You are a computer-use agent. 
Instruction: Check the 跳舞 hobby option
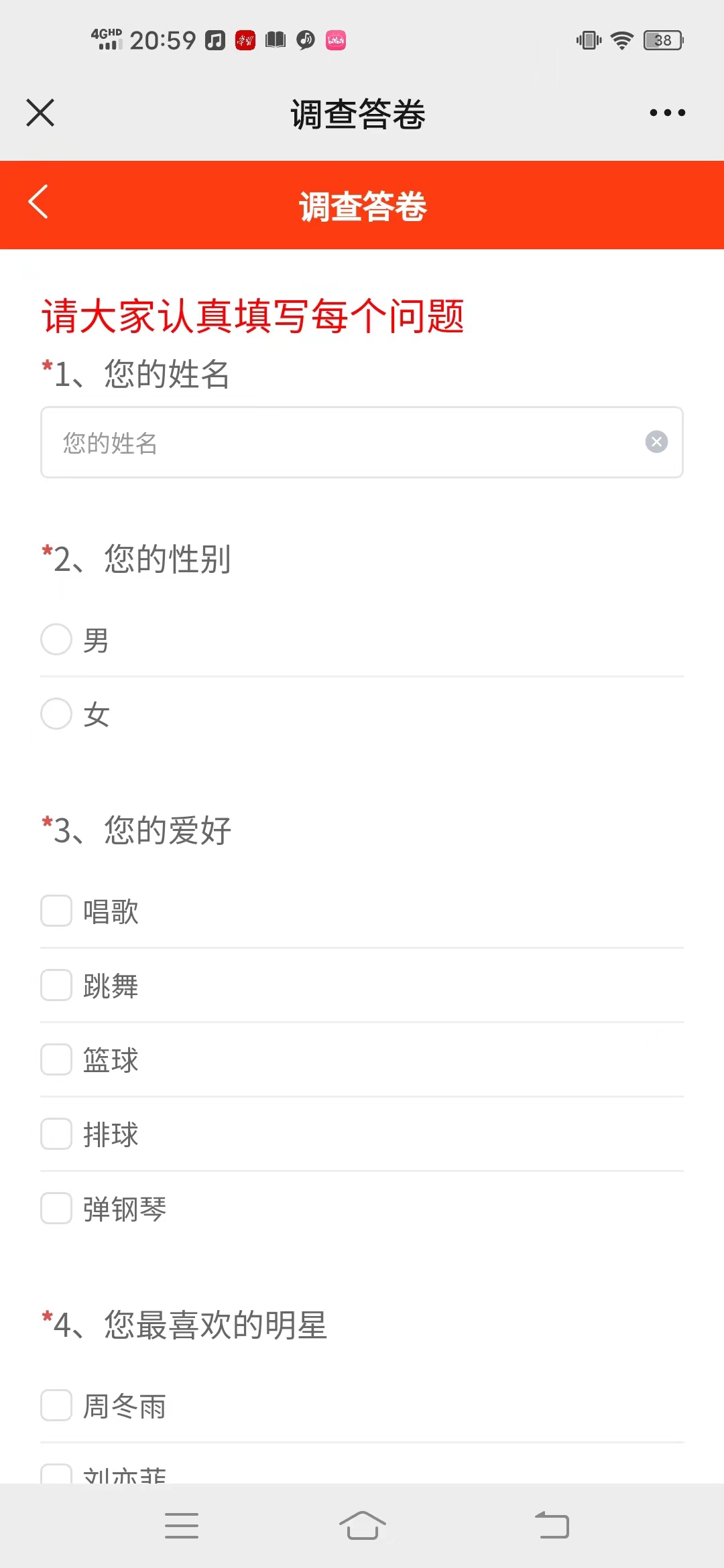(56, 986)
